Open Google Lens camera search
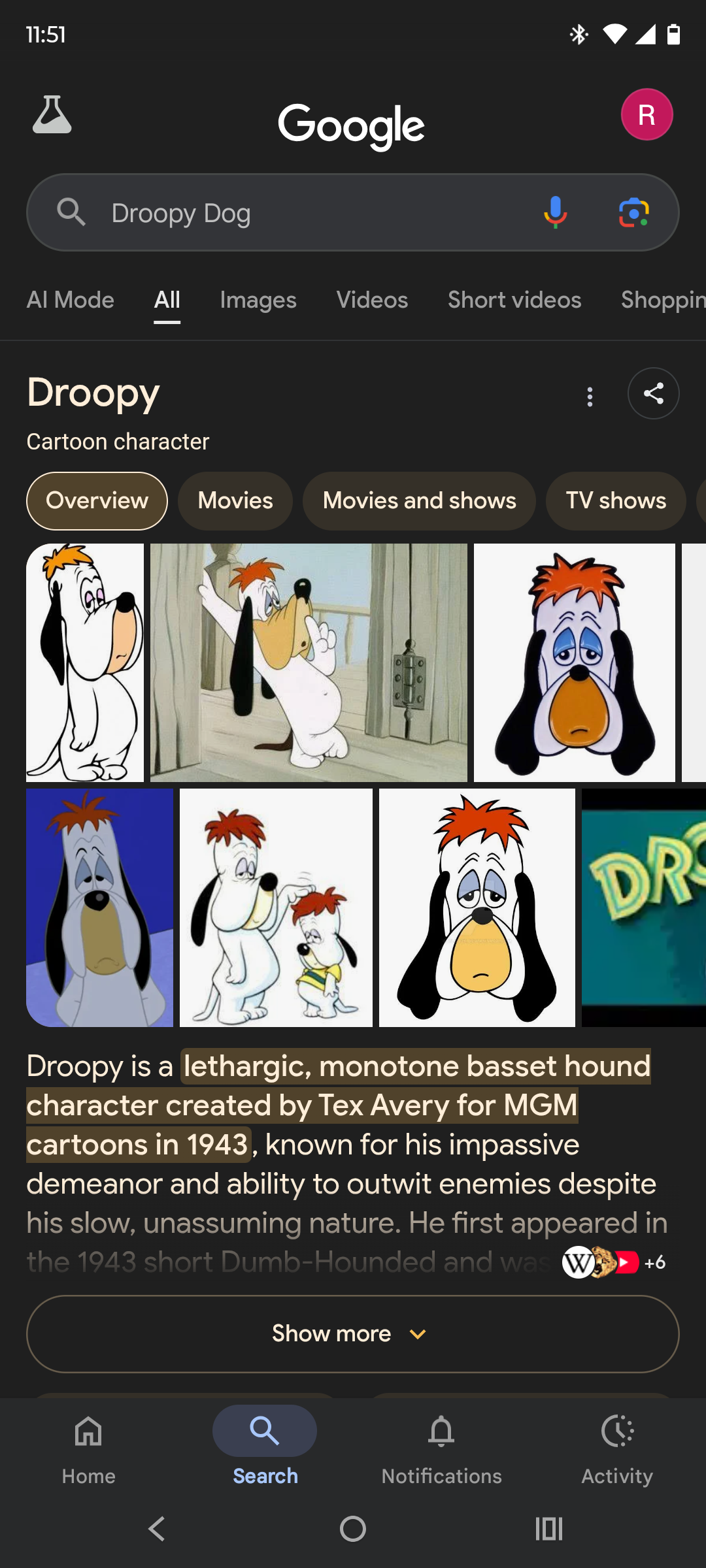The height and width of the screenshot is (1568, 706). click(633, 212)
